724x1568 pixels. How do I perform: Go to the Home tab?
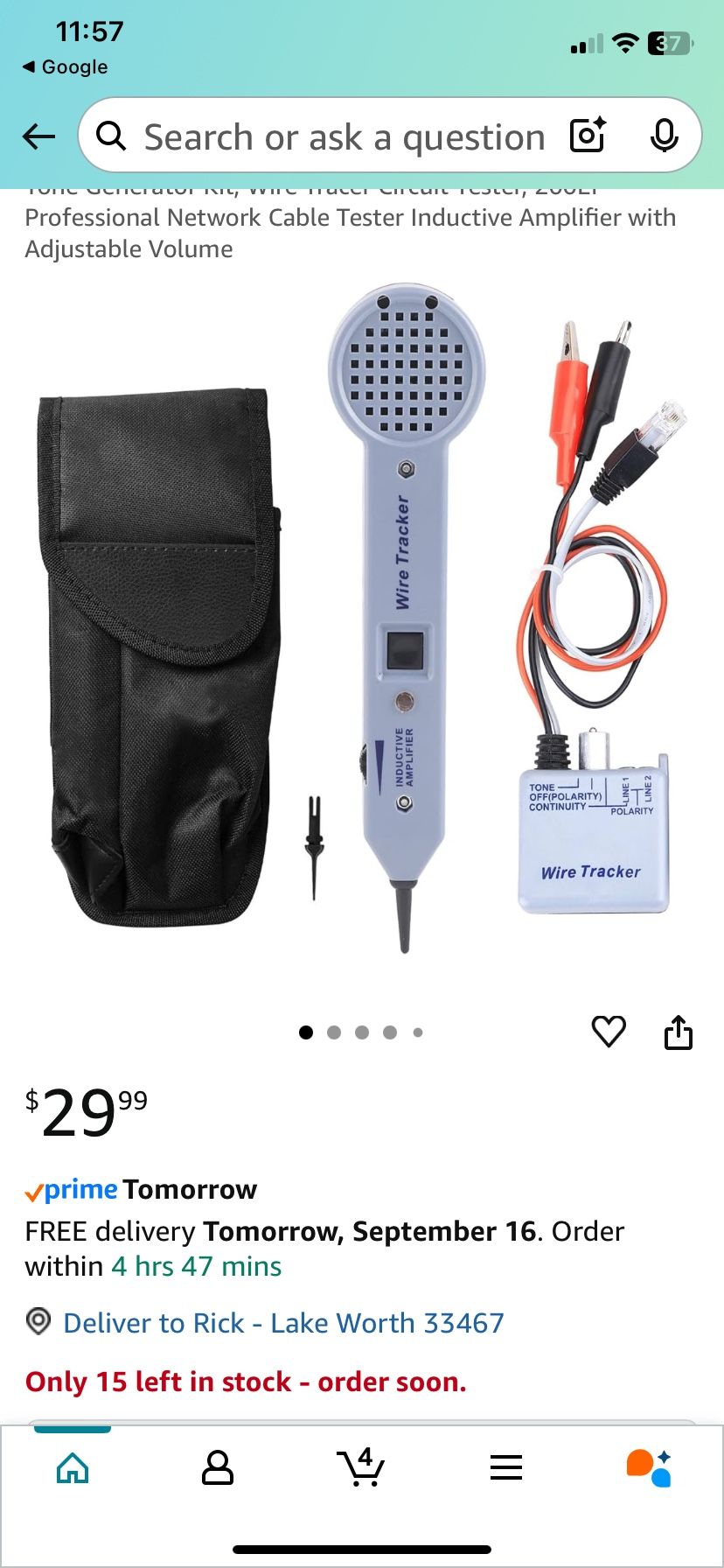73,1467
